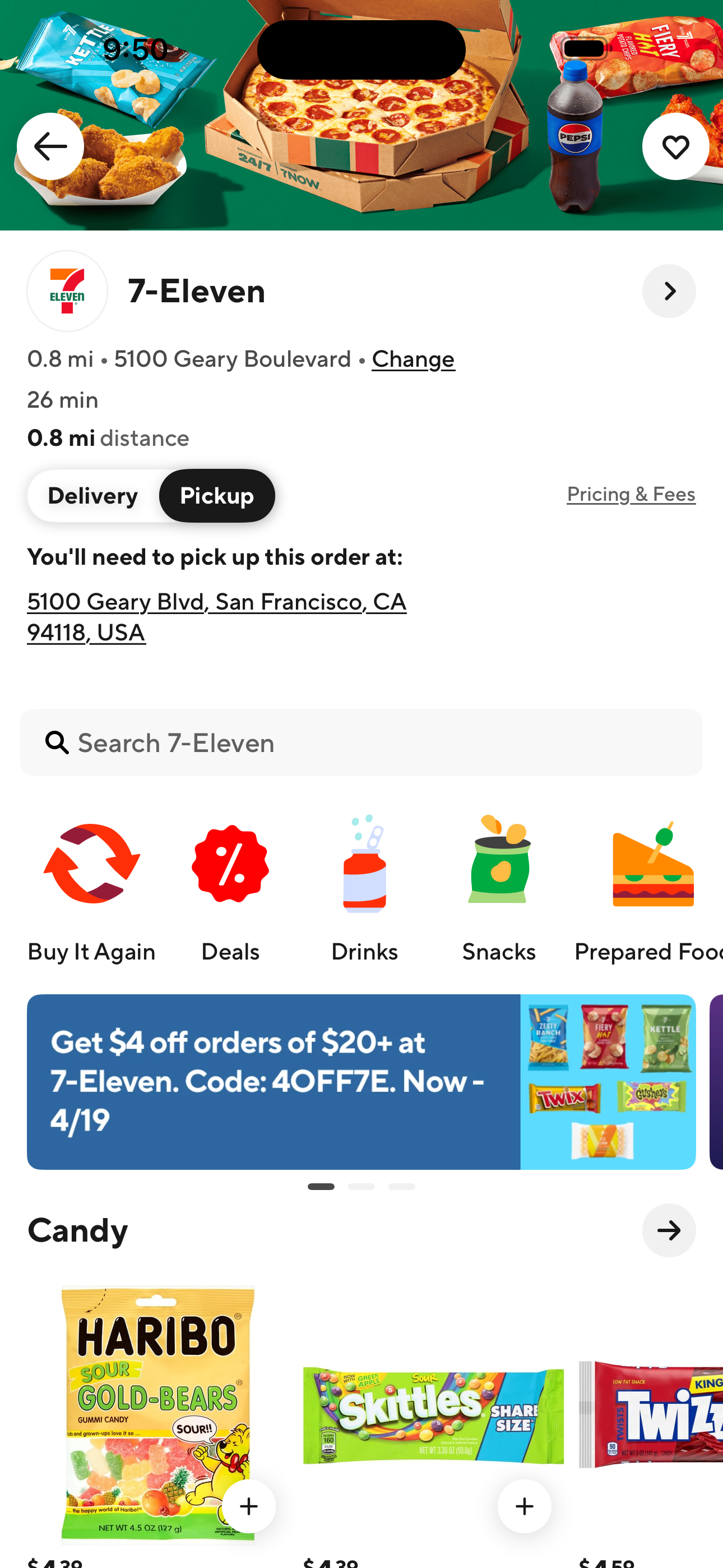Add the Haribo Sour Gold-Bears to cart
This screenshot has height=1568, width=723.
pos(249,1507)
